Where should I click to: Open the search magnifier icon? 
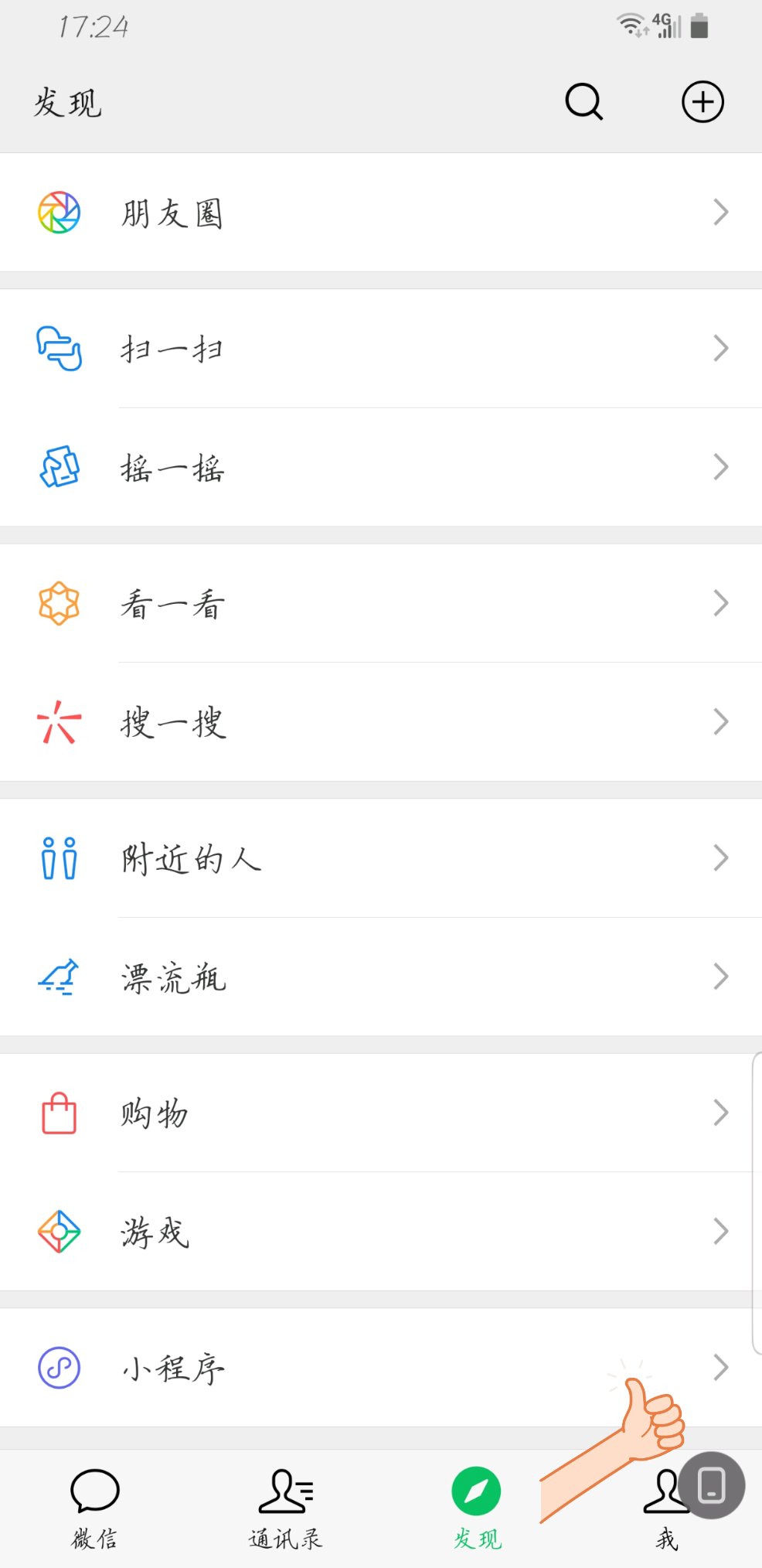[x=583, y=102]
